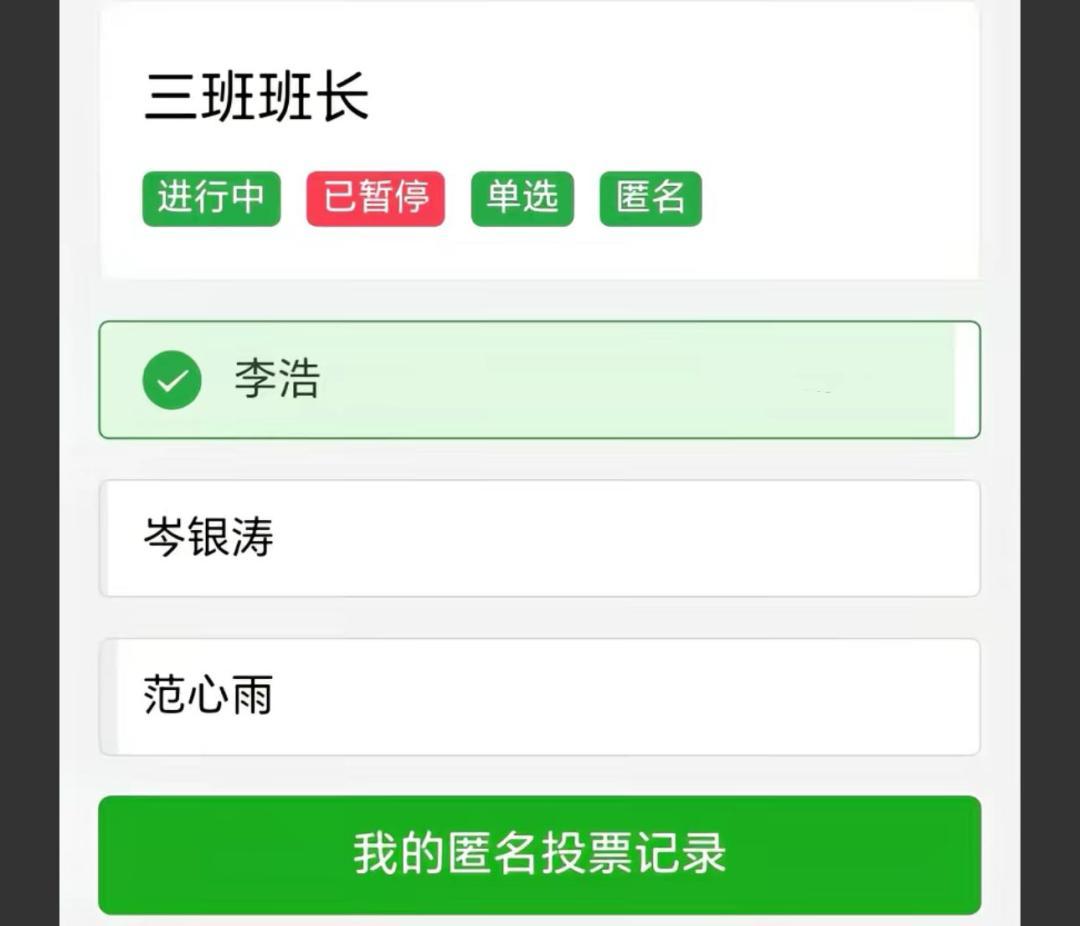Pick the 范心雨 option
Image resolution: width=1080 pixels, height=926 pixels.
(538, 696)
